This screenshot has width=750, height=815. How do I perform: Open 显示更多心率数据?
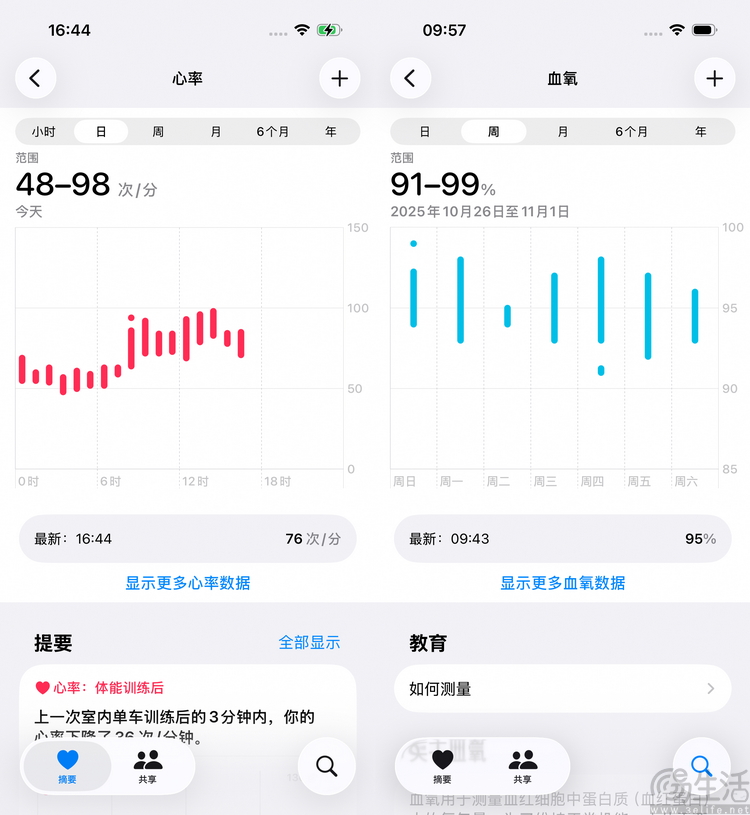point(187,584)
